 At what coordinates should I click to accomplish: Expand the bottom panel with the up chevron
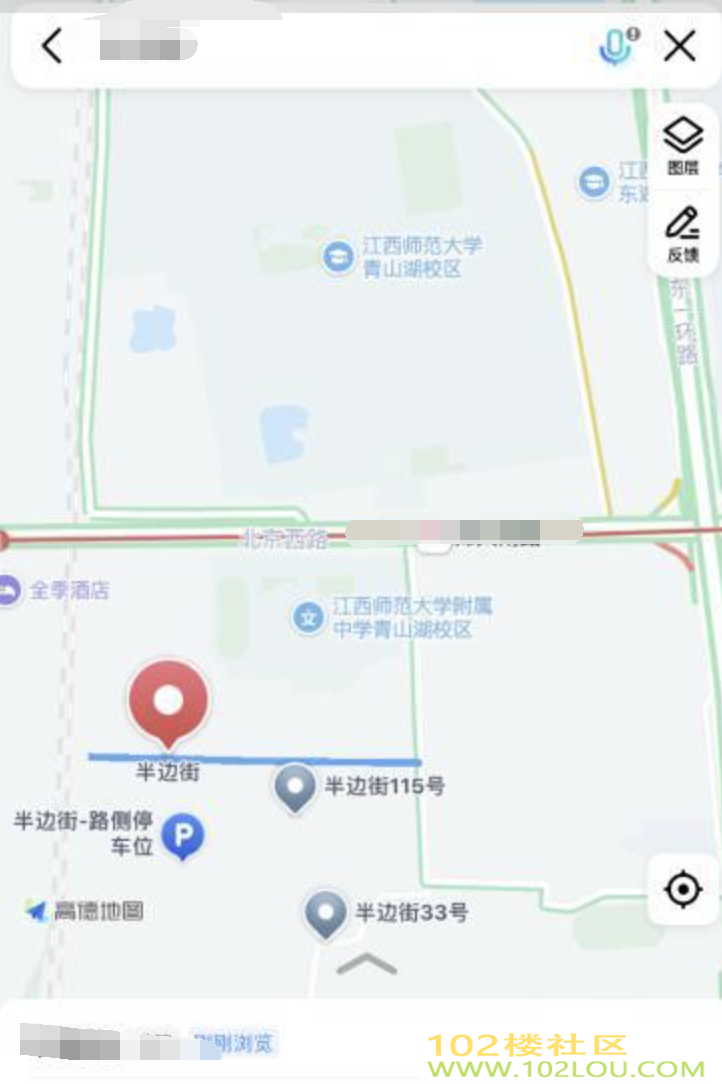tap(367, 965)
